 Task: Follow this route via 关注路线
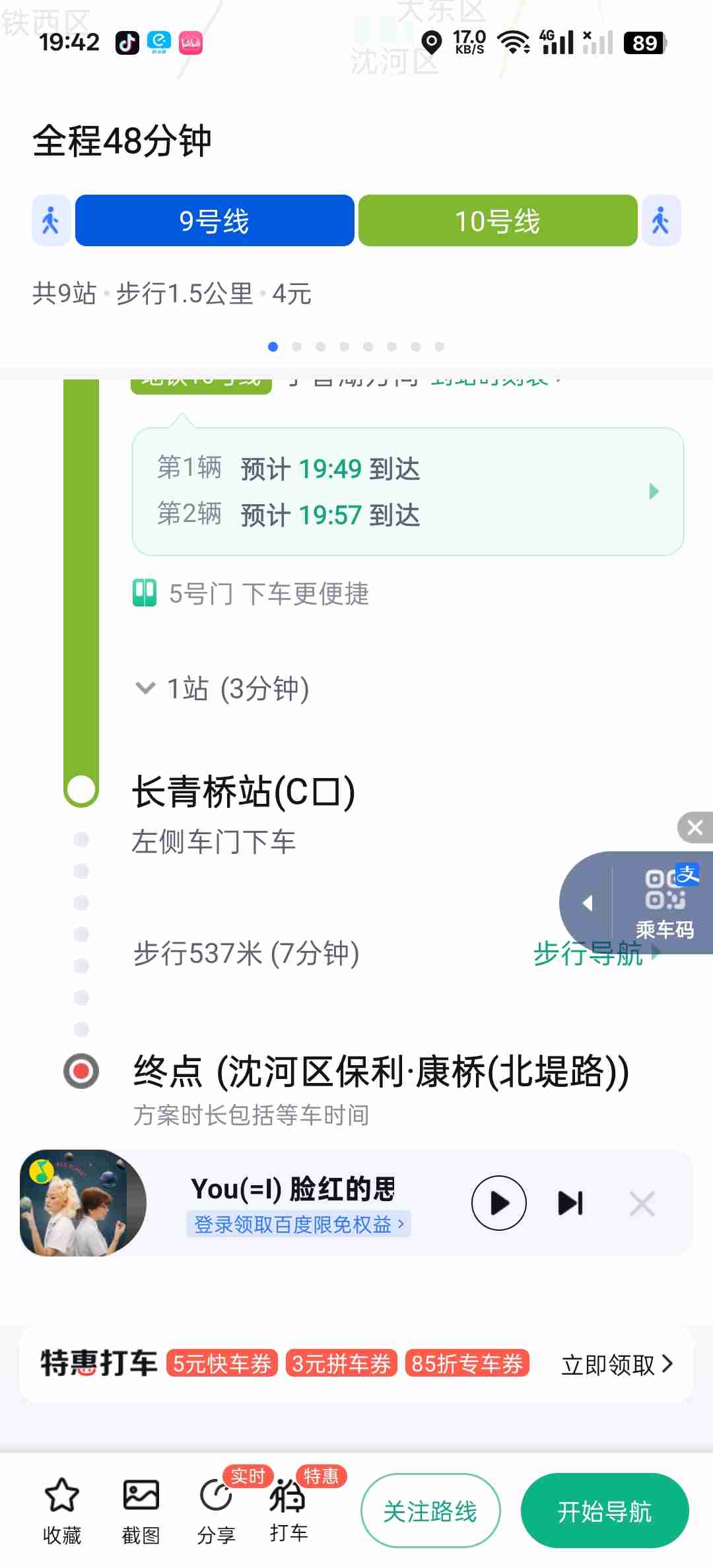(x=430, y=1511)
